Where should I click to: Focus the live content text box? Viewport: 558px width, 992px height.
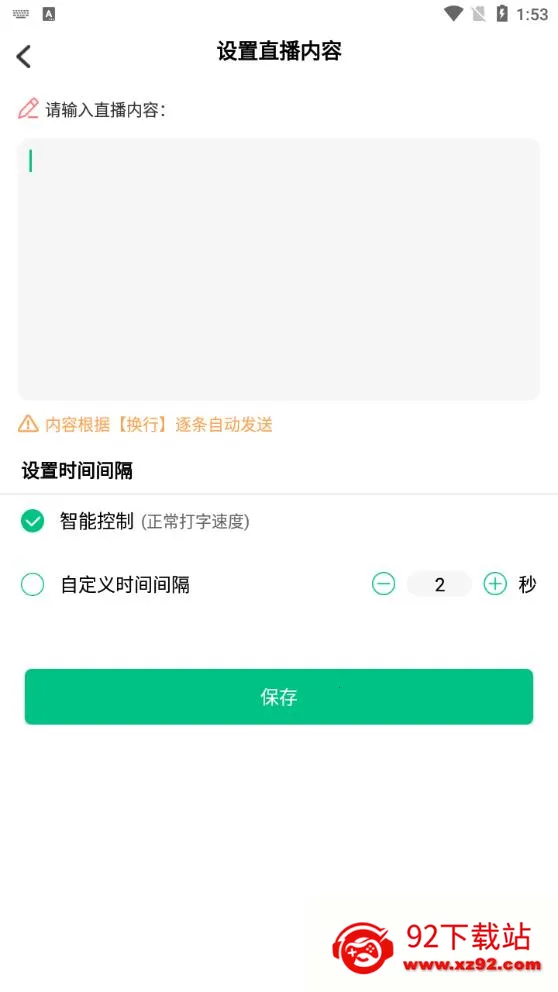click(278, 269)
